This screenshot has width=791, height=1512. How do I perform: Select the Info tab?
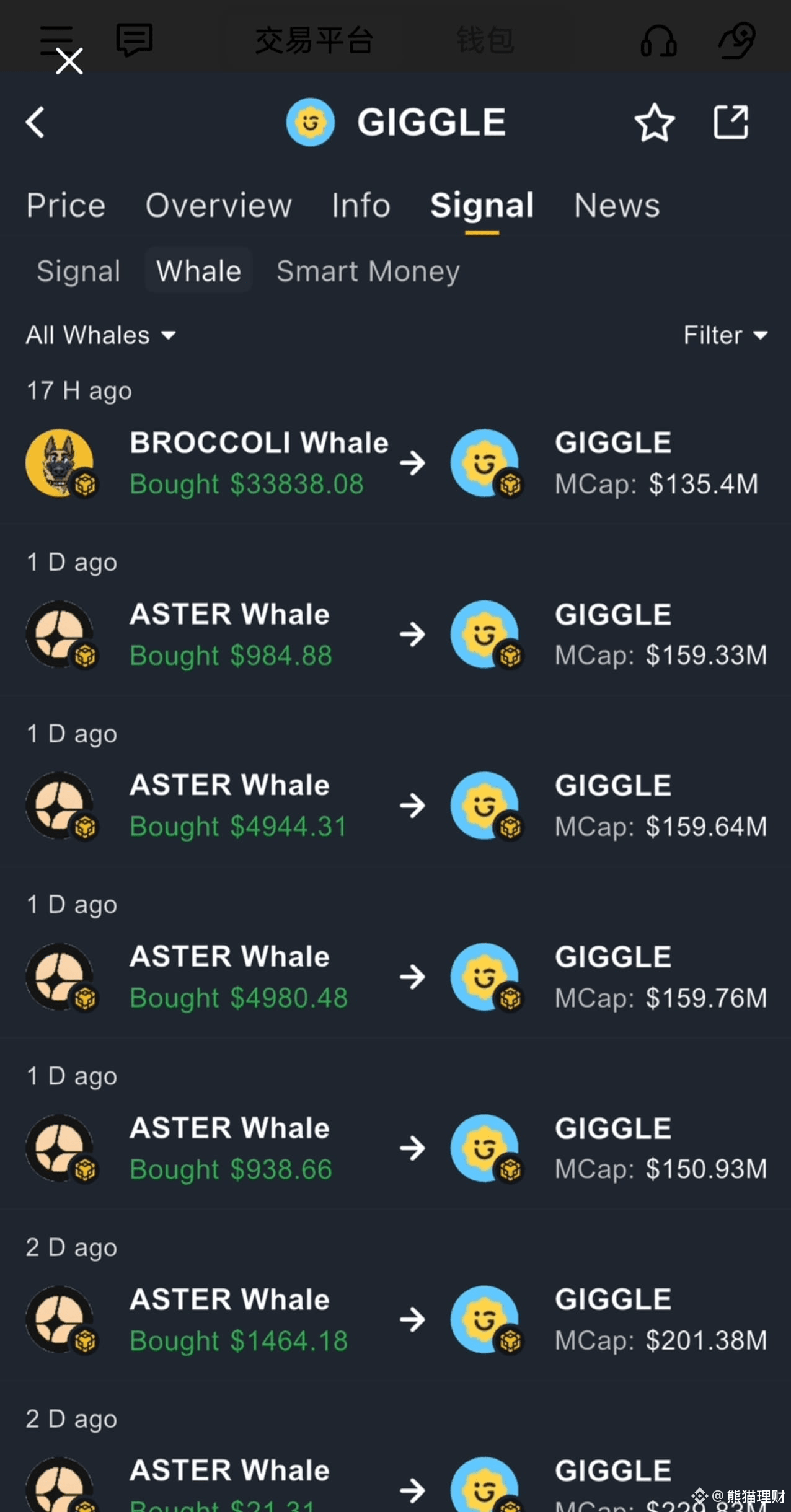361,205
